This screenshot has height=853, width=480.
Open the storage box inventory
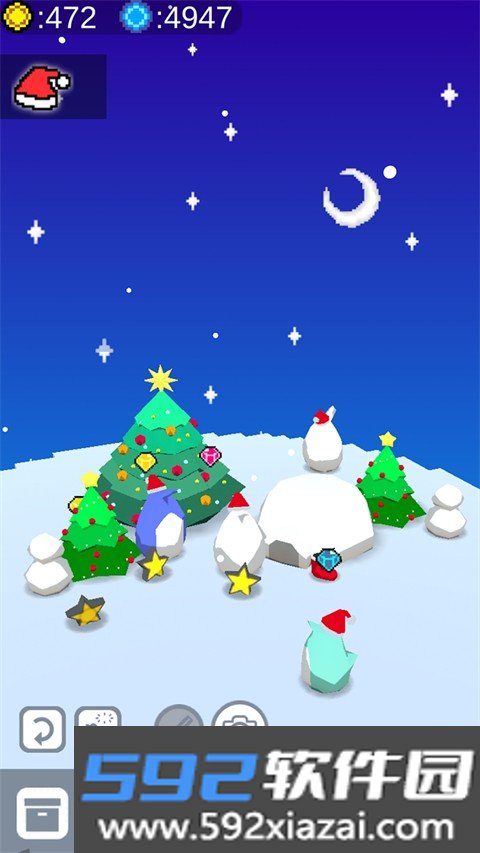point(42,813)
